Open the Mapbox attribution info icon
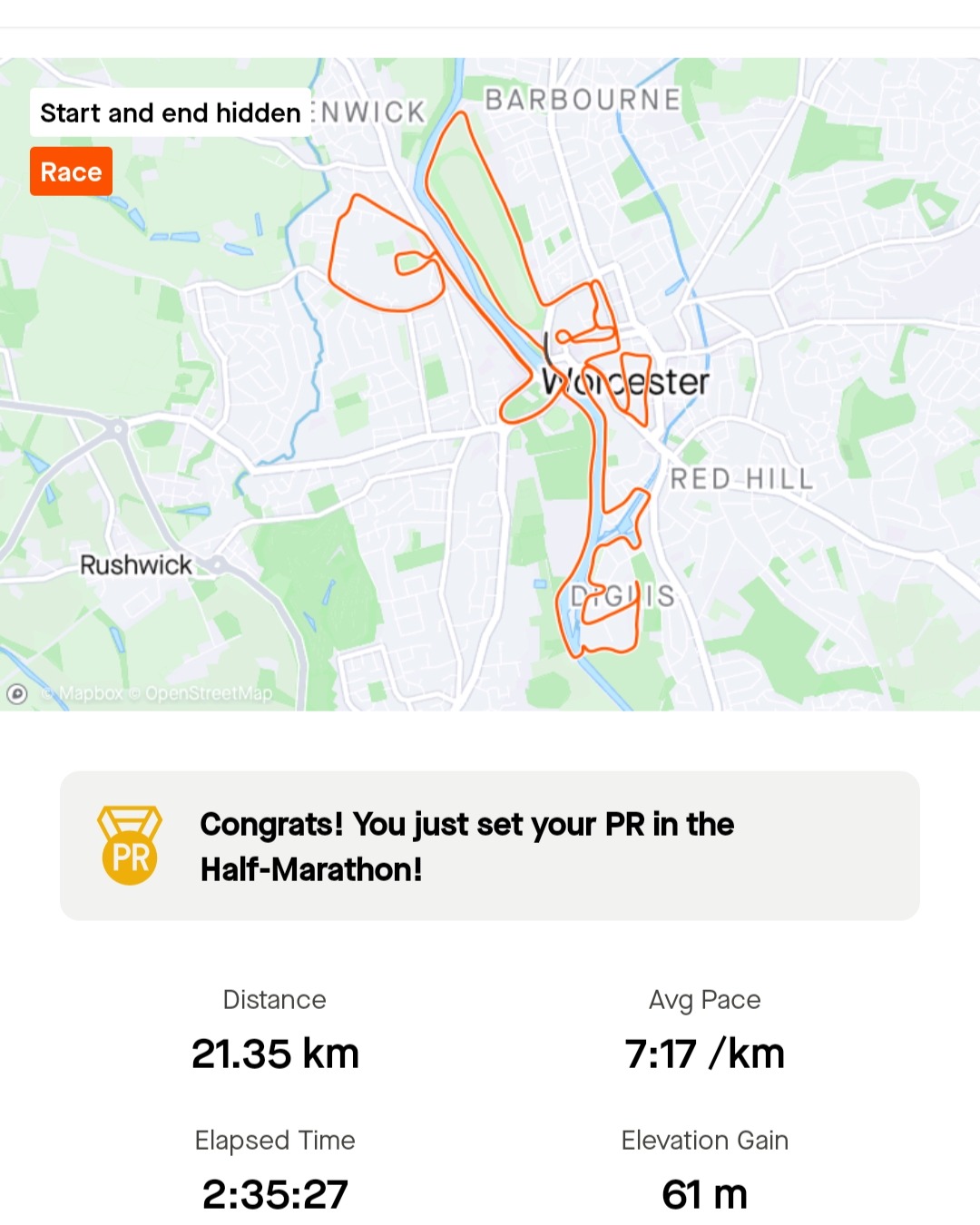This screenshot has height=1225, width=980. (x=16, y=694)
